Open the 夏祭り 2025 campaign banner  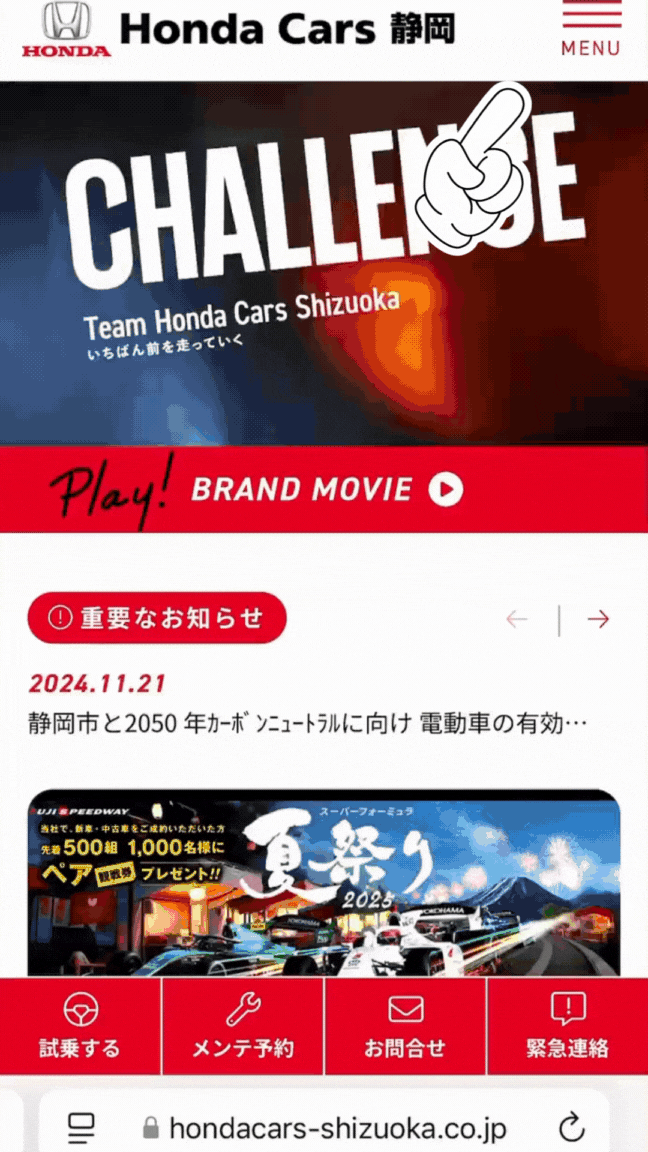point(324,883)
